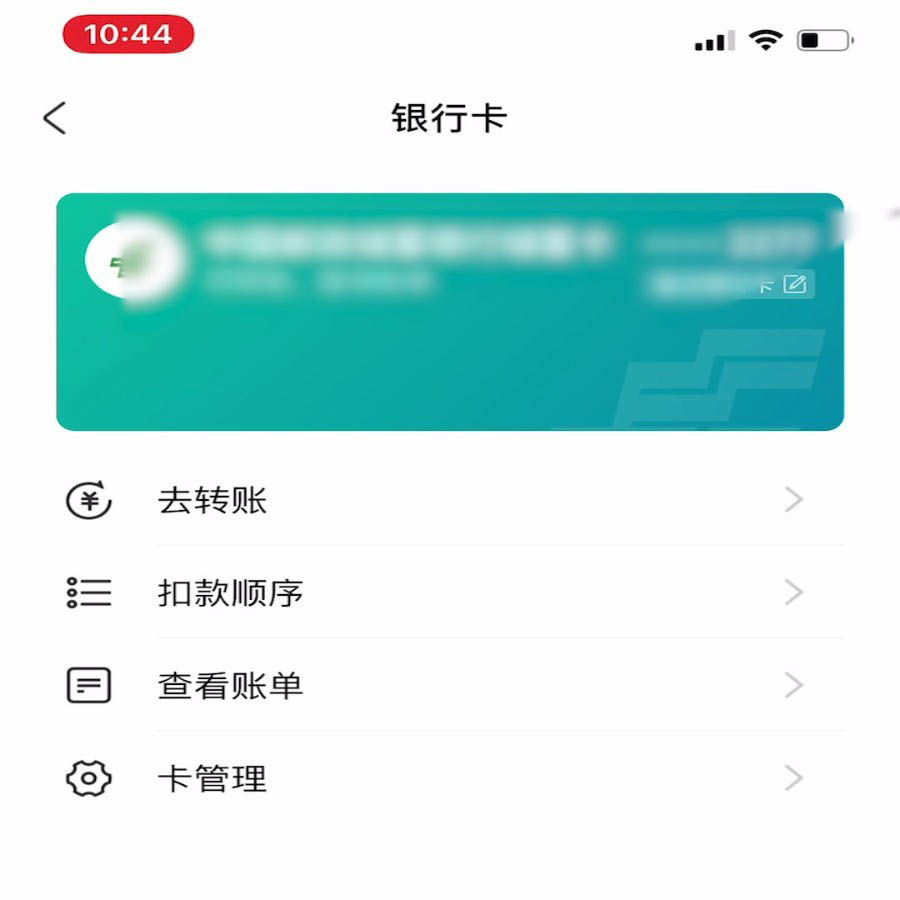Viewport: 900px width, 900px height.
Task: Go back from the 银行卡 page
Action: click(55, 118)
